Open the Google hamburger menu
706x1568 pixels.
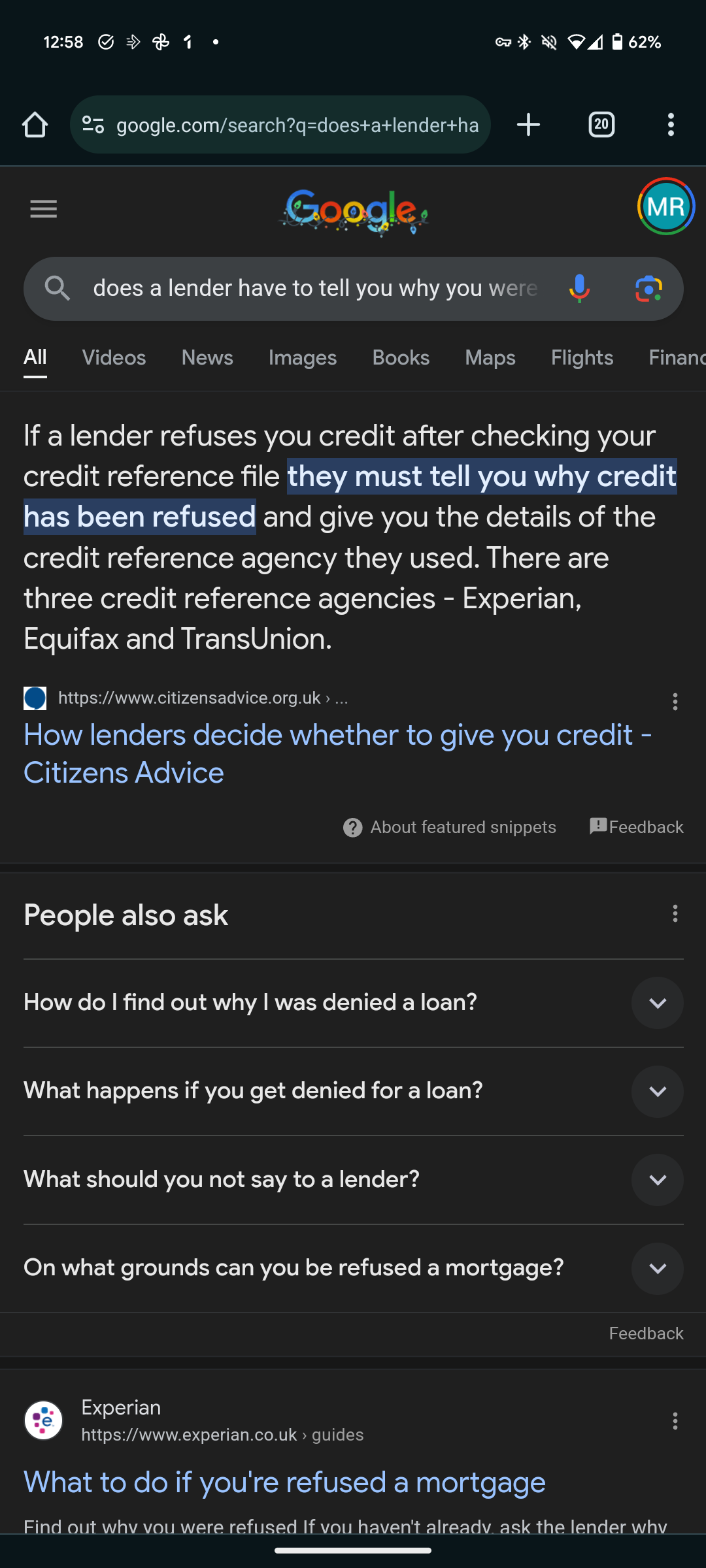click(x=44, y=210)
